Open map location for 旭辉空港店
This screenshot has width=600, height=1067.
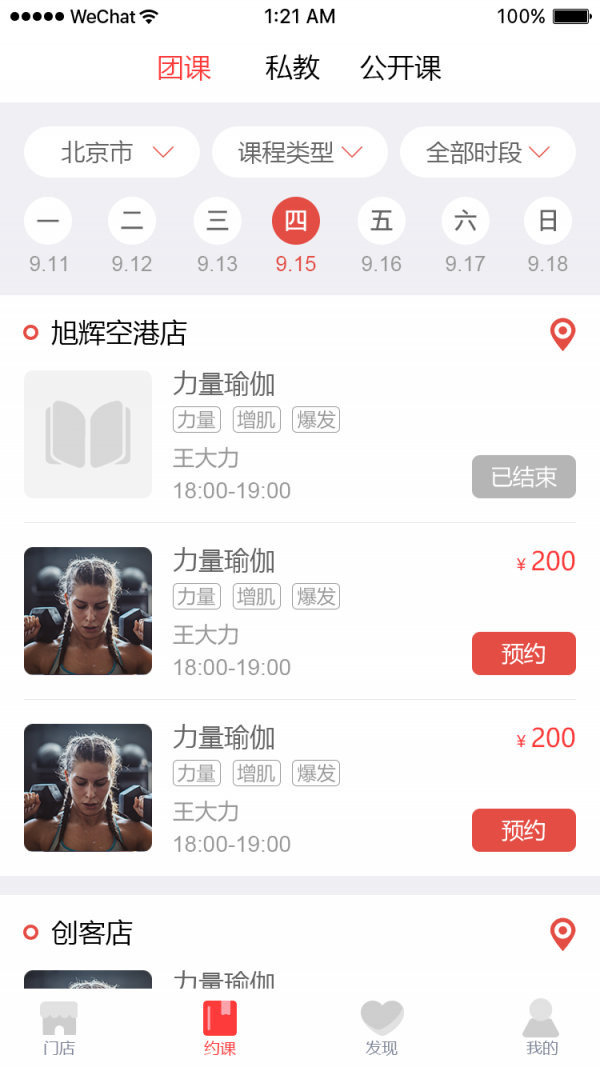click(563, 334)
